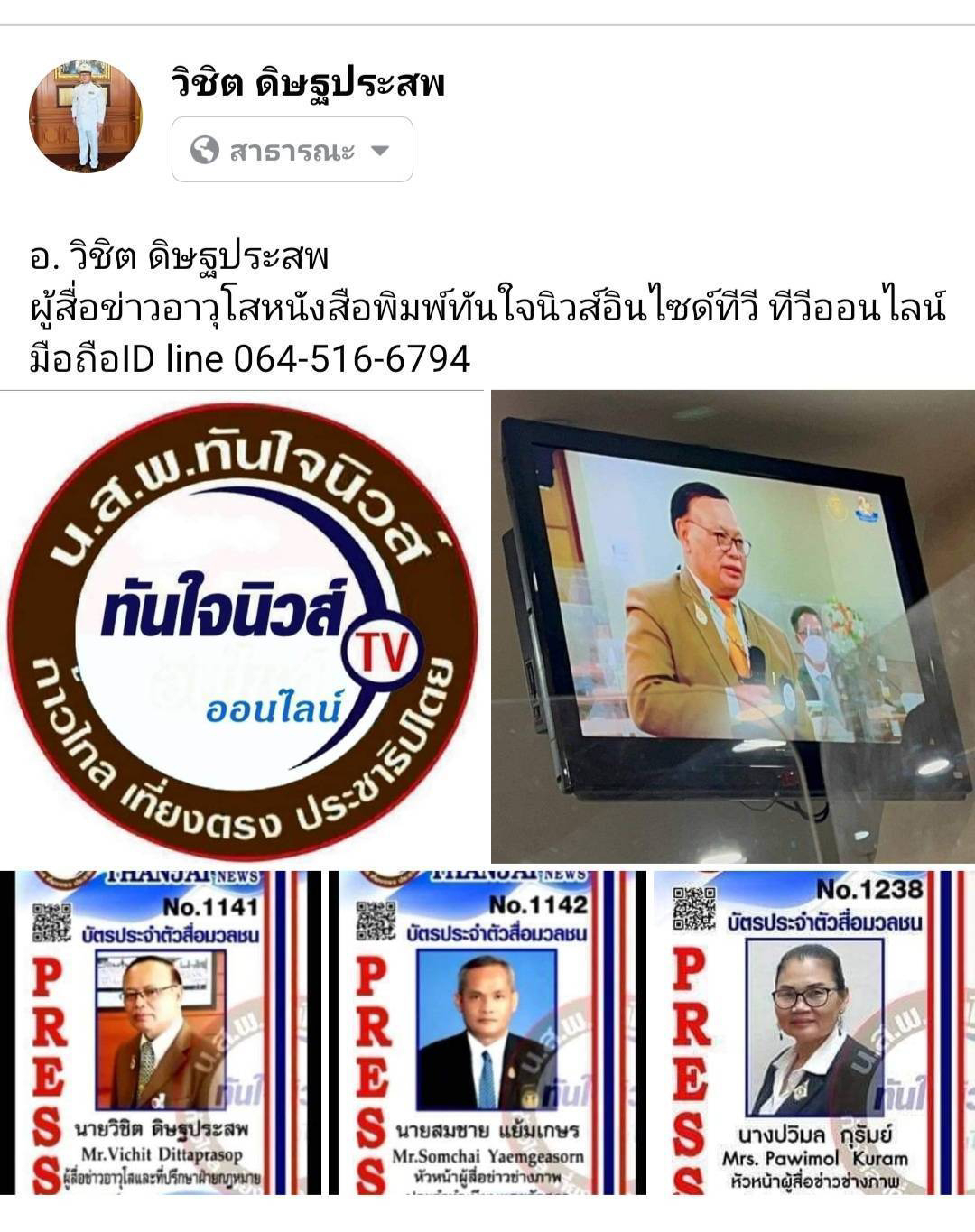Open the ทันใจนิวส์ TV logo image
Image resolution: width=975 pixels, height=1232 pixels.
tap(242, 627)
